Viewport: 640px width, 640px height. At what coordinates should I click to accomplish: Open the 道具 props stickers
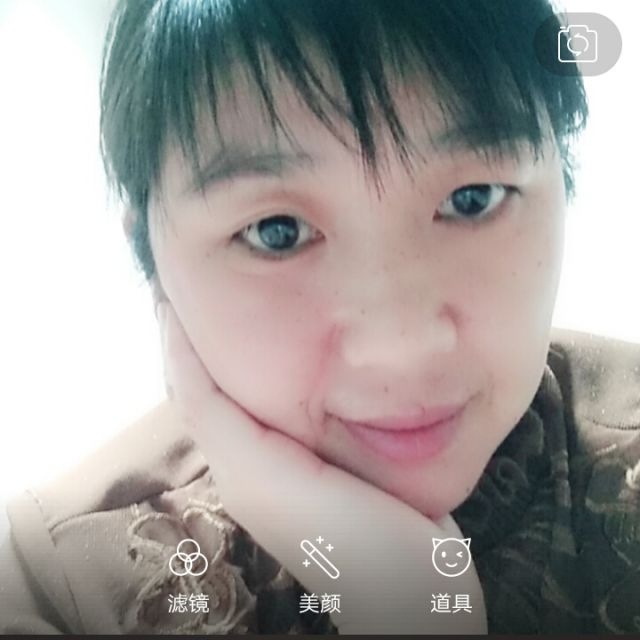tap(451, 574)
